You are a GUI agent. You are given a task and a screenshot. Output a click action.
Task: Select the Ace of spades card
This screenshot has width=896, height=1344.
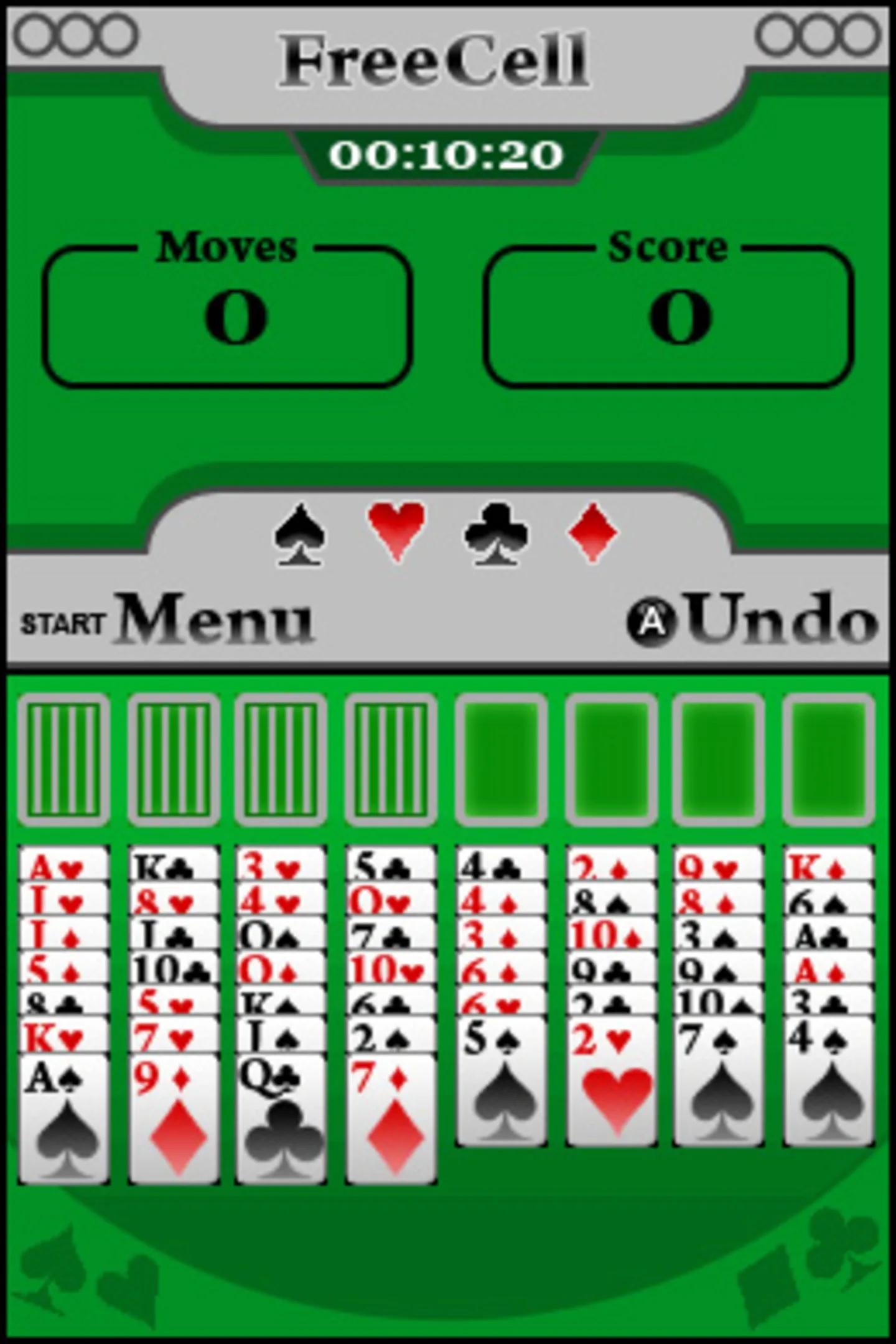(64, 1120)
